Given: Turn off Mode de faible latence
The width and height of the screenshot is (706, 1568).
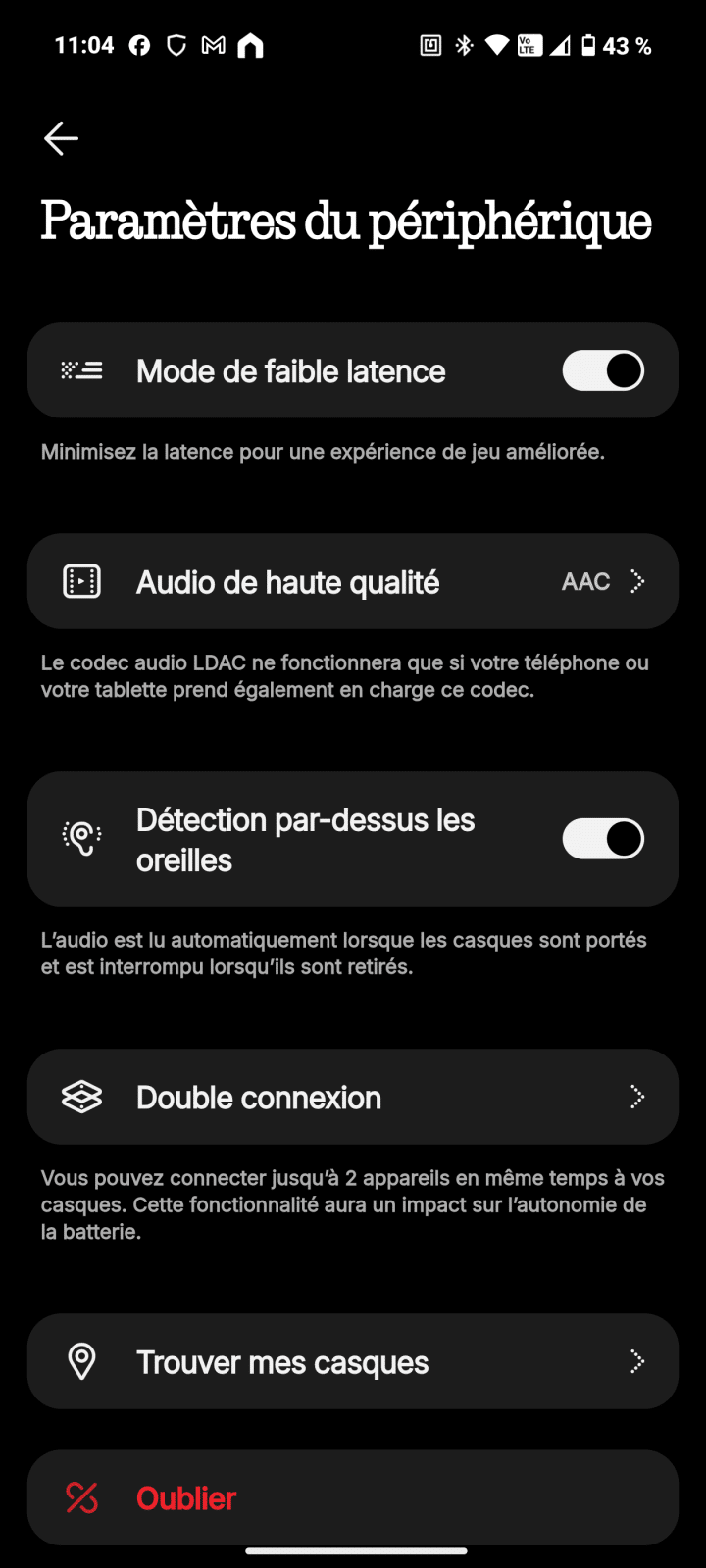Looking at the screenshot, I should pos(602,371).
